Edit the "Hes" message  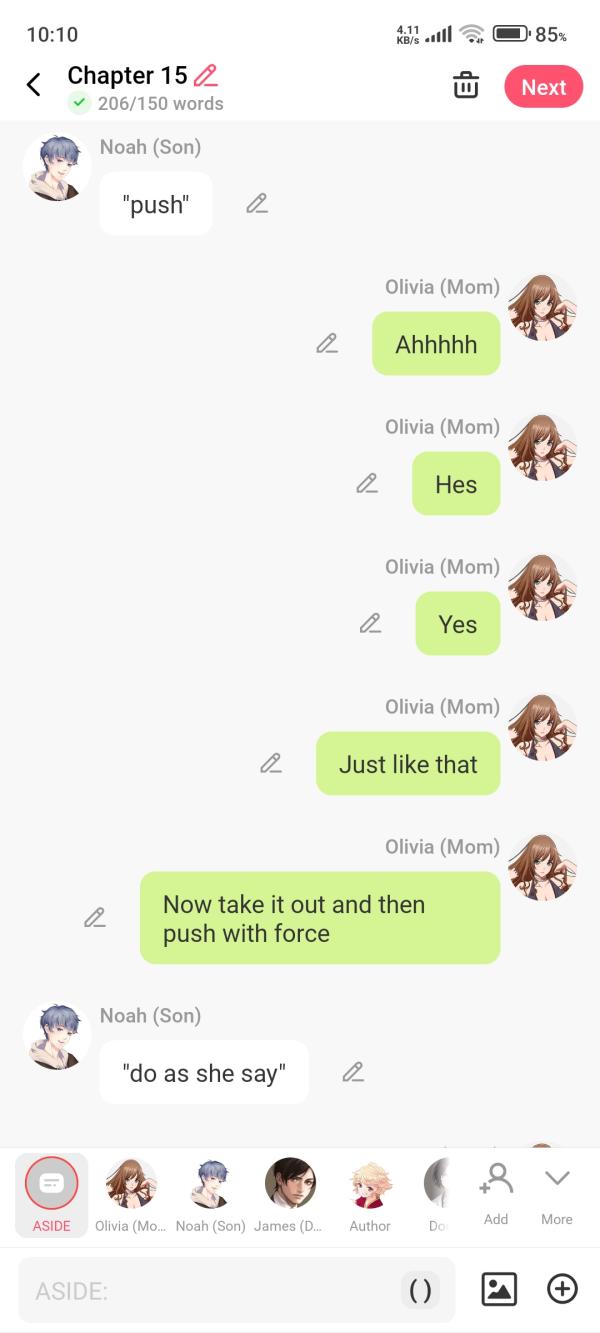[x=367, y=484]
